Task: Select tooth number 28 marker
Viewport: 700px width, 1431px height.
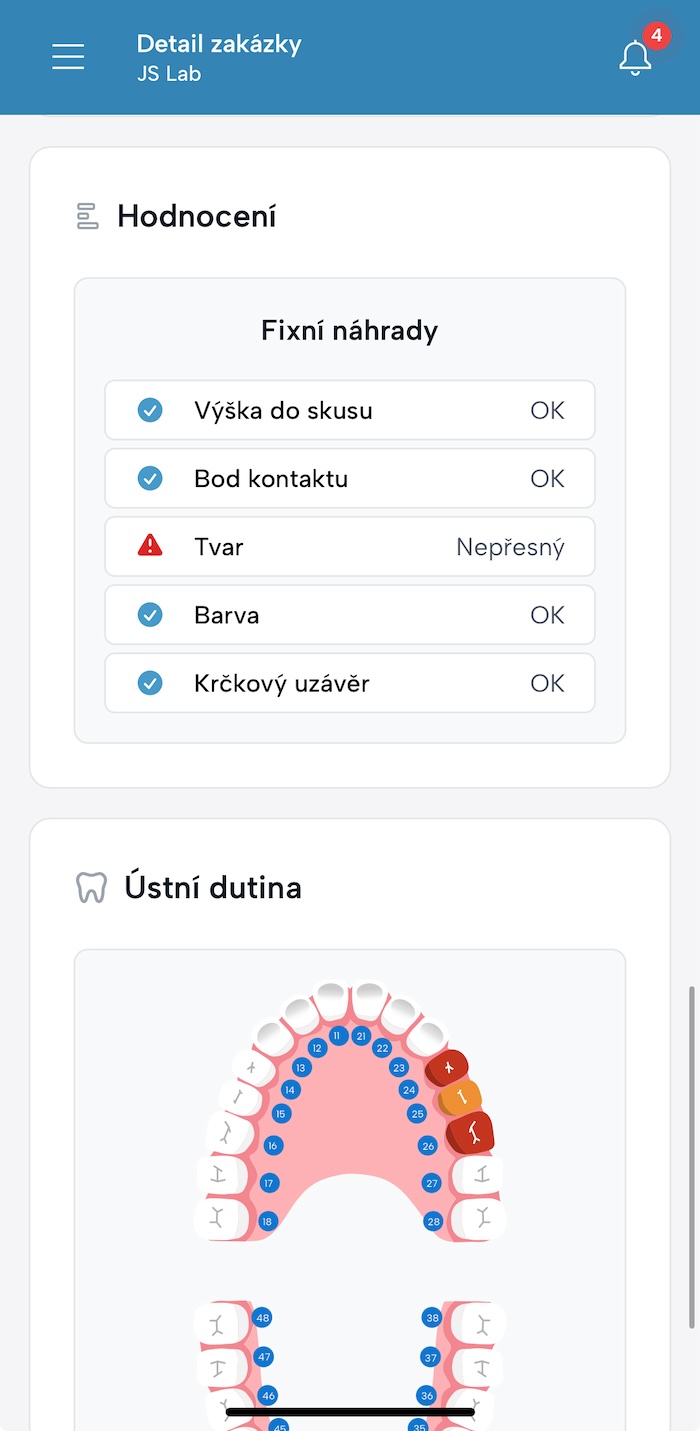Action: (433, 1221)
